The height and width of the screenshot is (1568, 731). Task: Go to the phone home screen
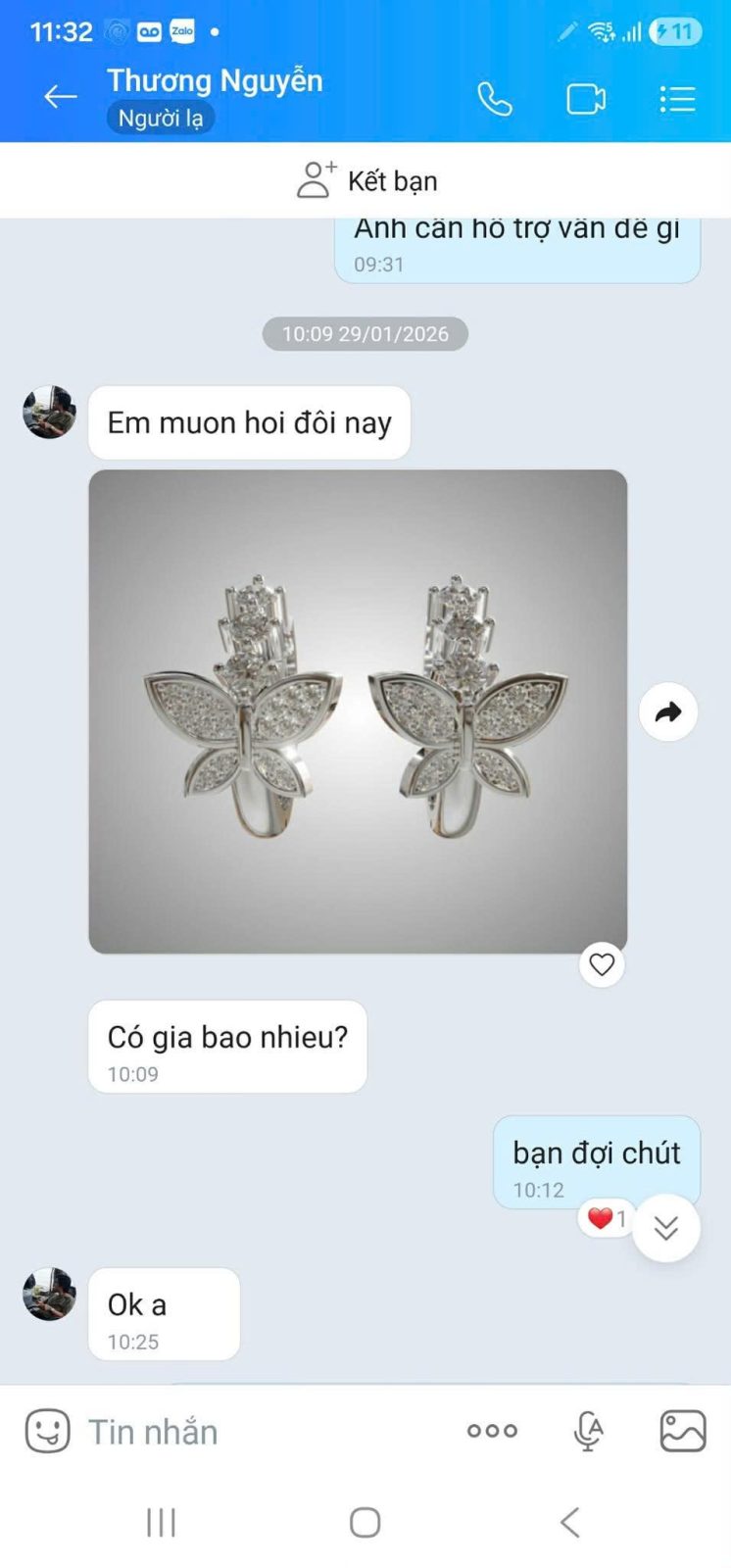coord(365,1522)
